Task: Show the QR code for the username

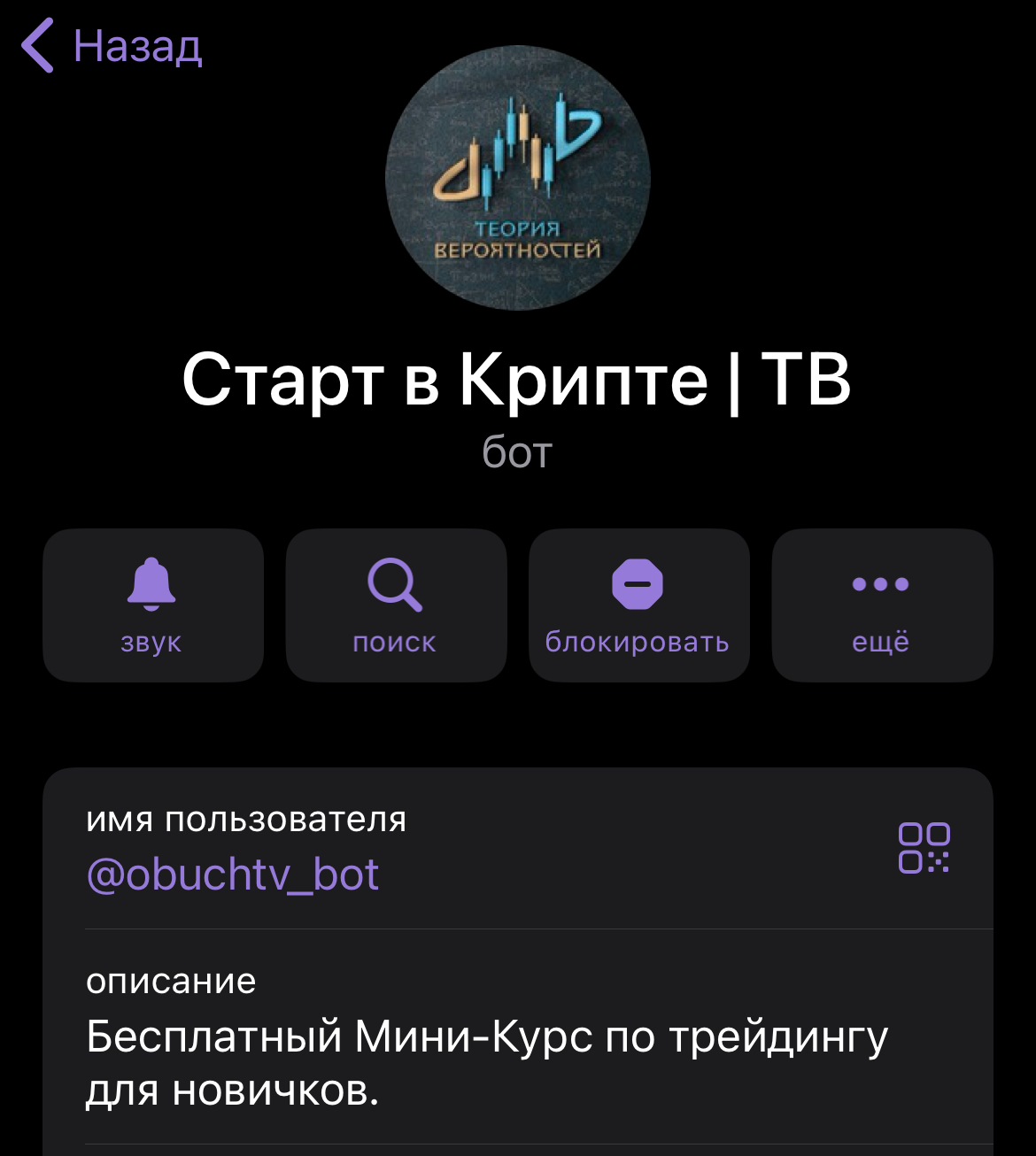Action: tap(924, 848)
